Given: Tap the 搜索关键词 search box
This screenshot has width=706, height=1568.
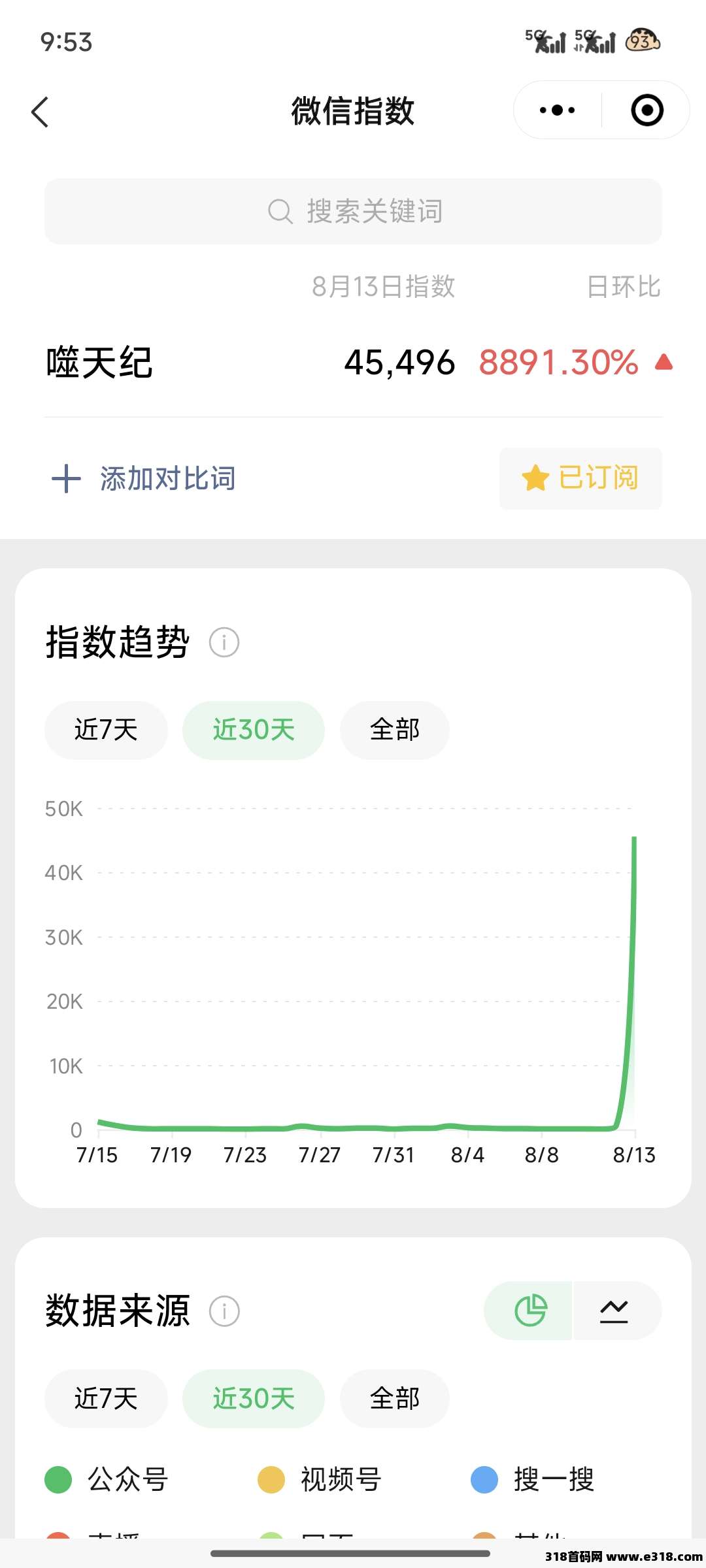Looking at the screenshot, I should 353,212.
